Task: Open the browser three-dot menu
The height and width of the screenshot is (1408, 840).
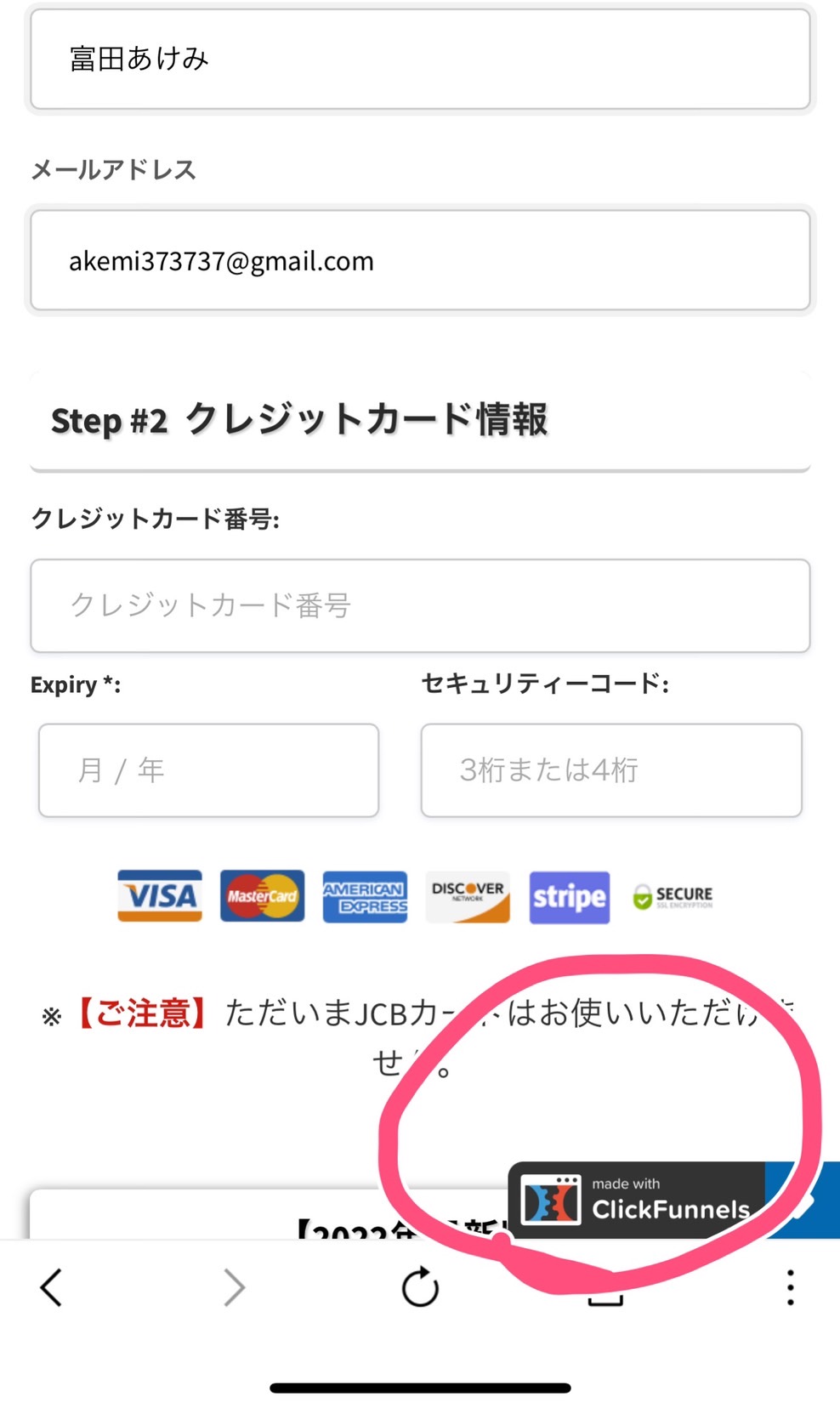Action: [791, 1287]
